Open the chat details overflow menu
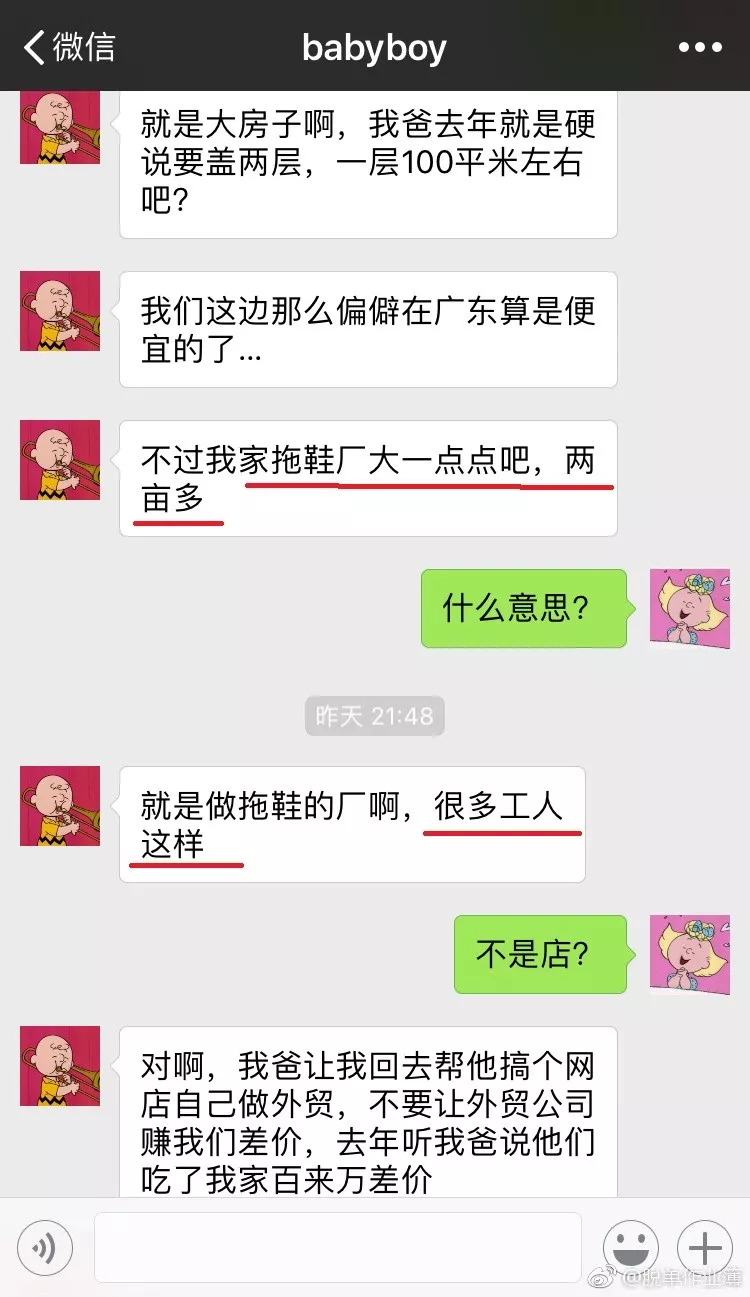 (699, 47)
